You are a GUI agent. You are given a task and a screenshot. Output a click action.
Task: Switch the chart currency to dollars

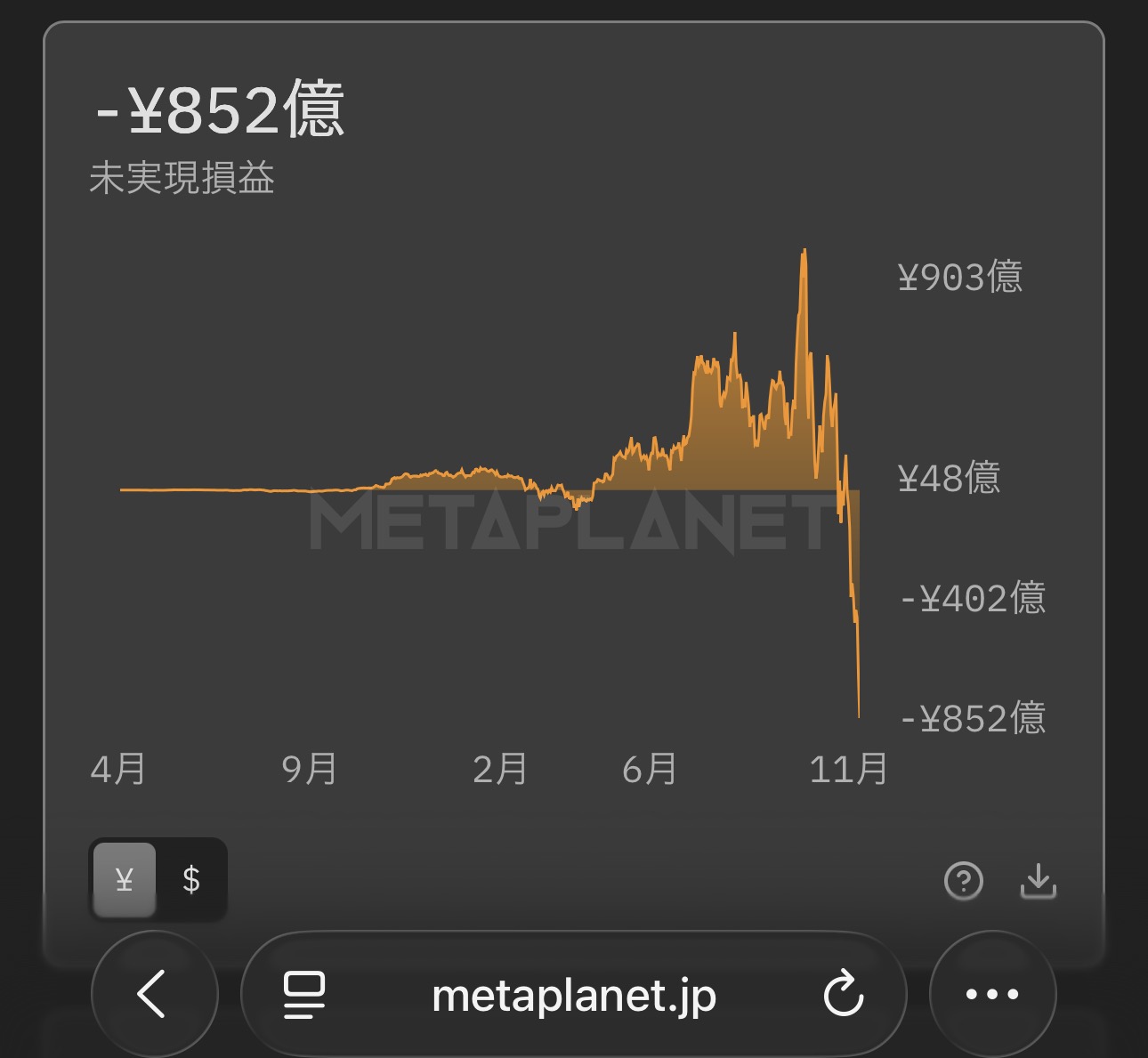[190, 879]
